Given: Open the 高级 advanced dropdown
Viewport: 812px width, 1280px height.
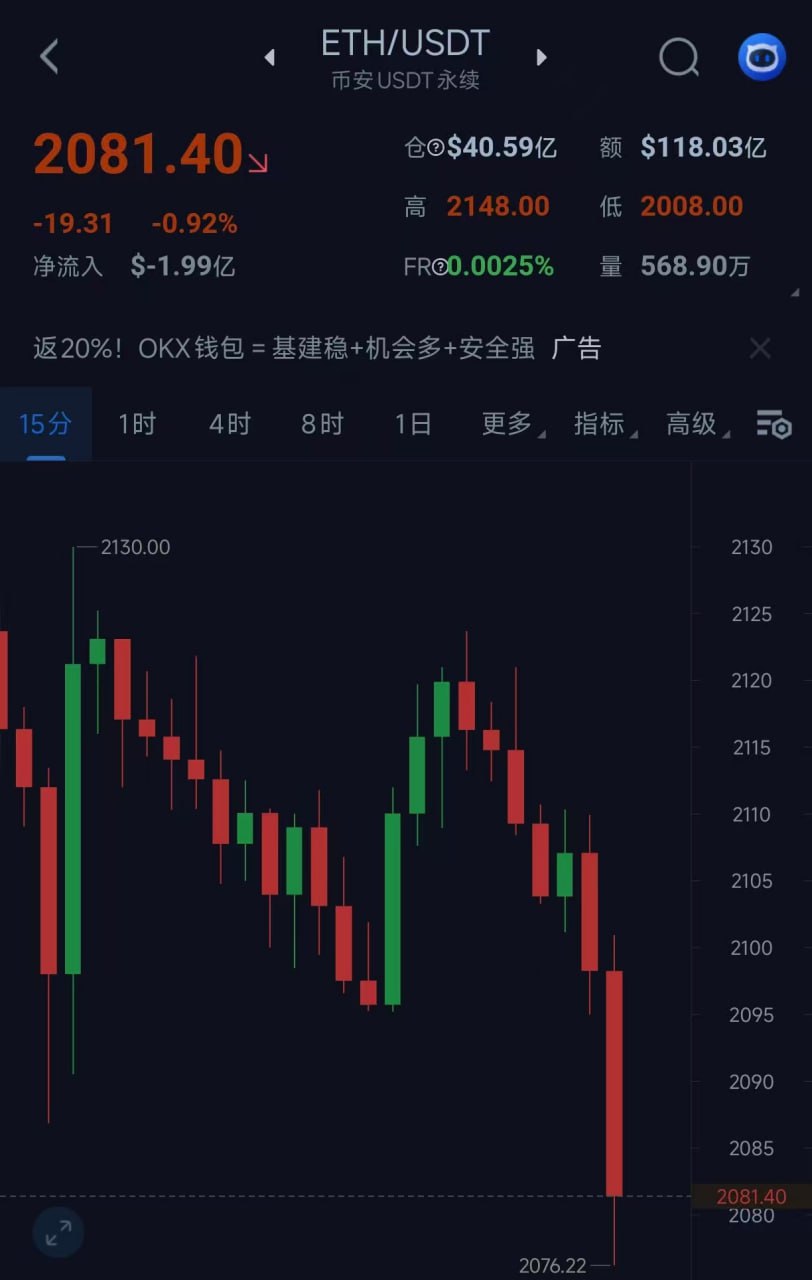Looking at the screenshot, I should pyautogui.click(x=693, y=424).
